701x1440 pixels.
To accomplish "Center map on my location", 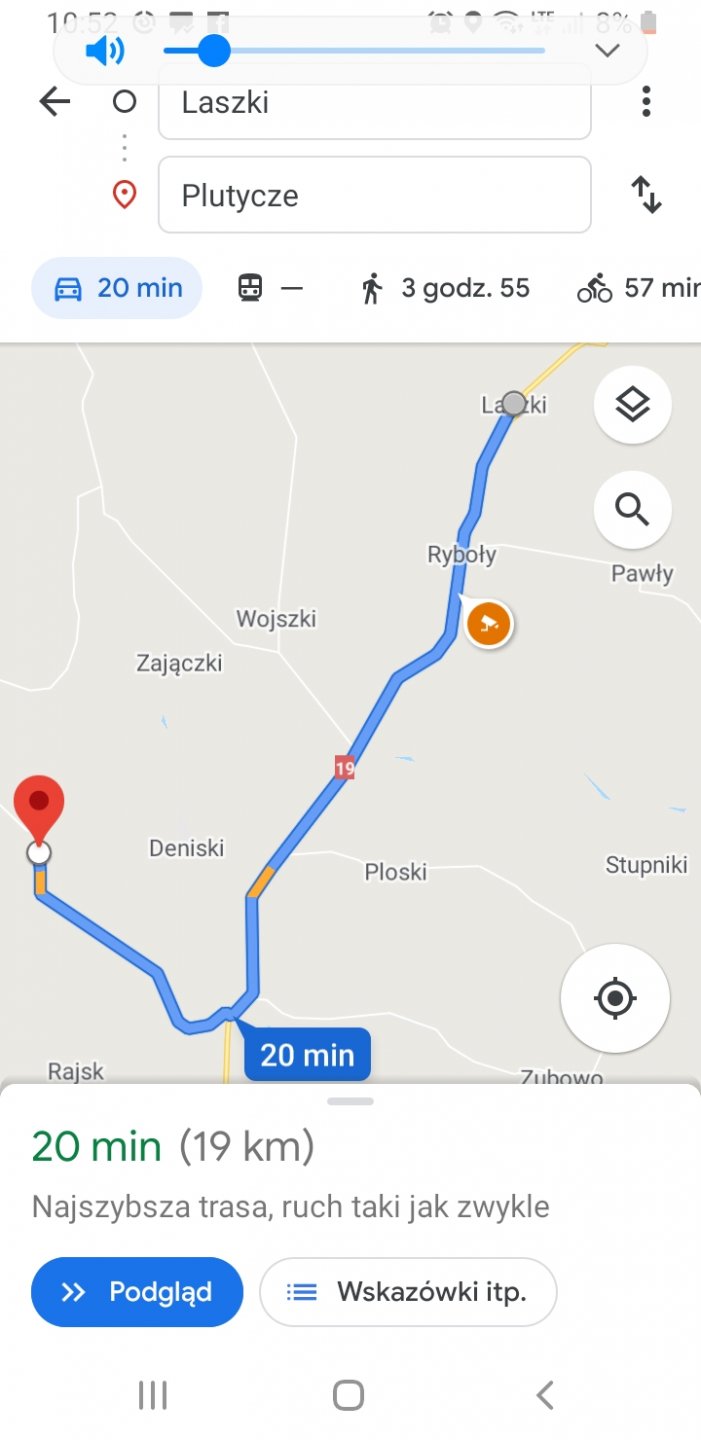I will (615, 998).
